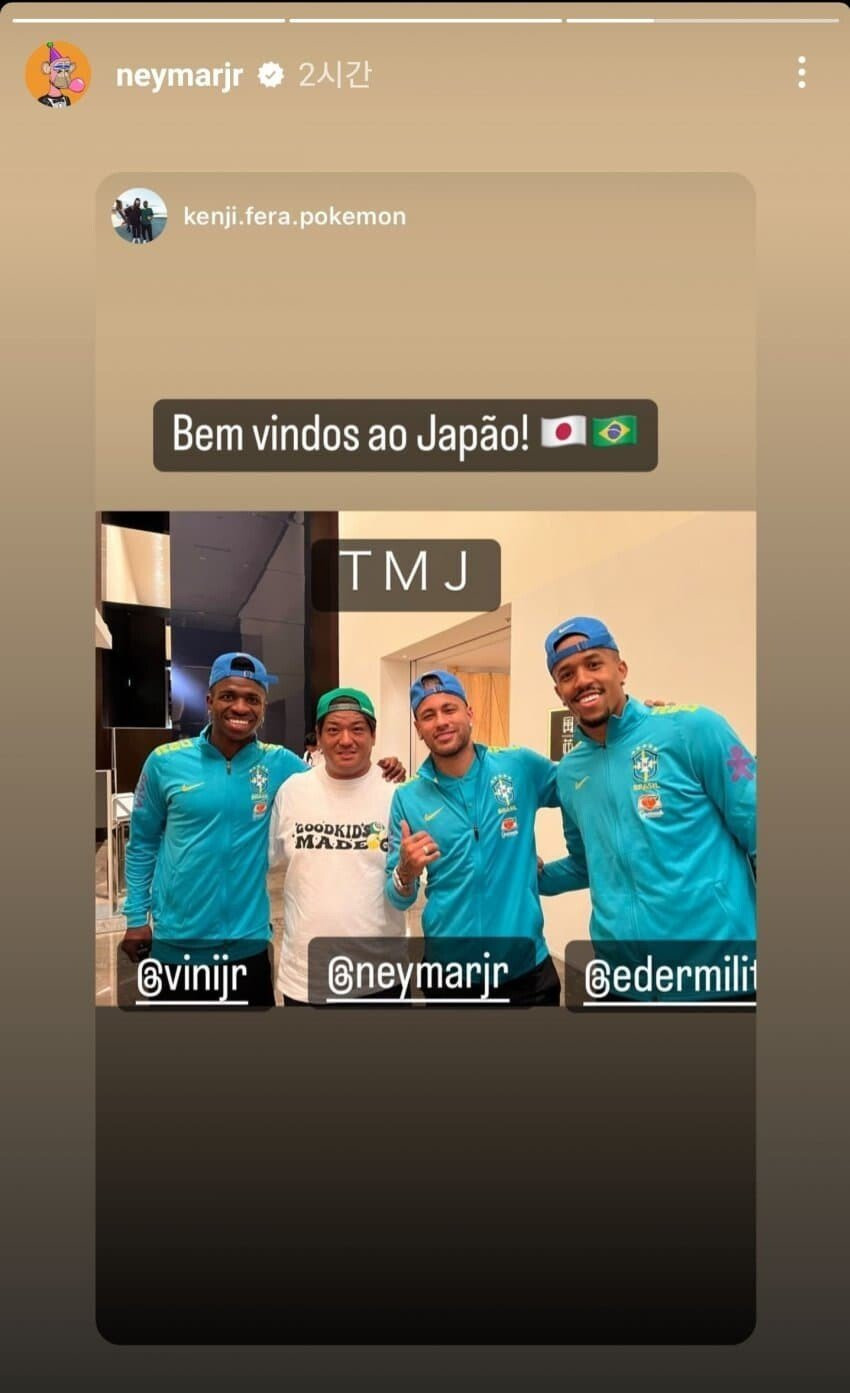850x1393 pixels.
Task: Open kenji.fera.pokemon's profile from reshared story
Action: coord(293,216)
